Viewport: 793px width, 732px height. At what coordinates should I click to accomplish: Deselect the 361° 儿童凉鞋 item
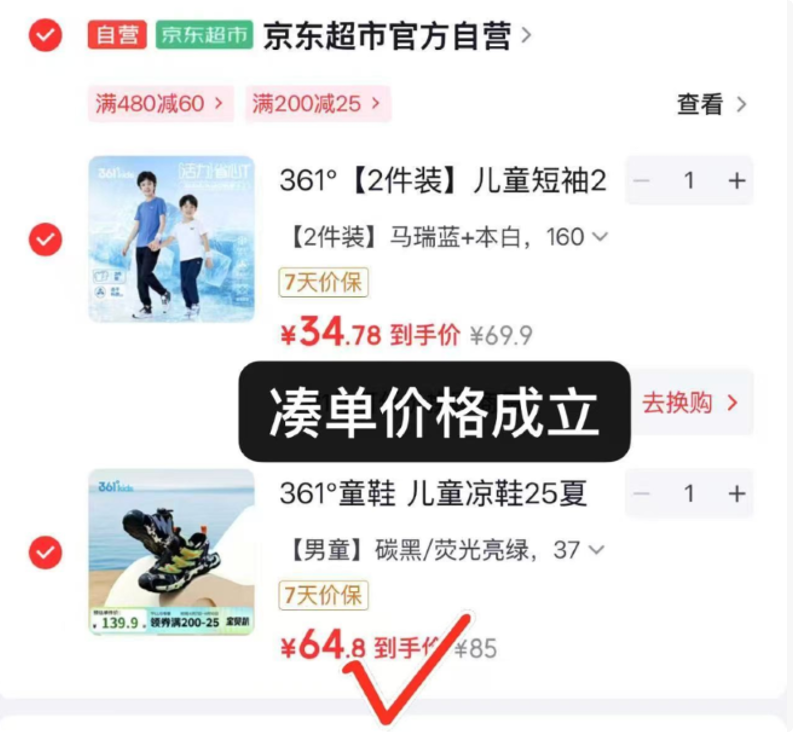click(45, 552)
